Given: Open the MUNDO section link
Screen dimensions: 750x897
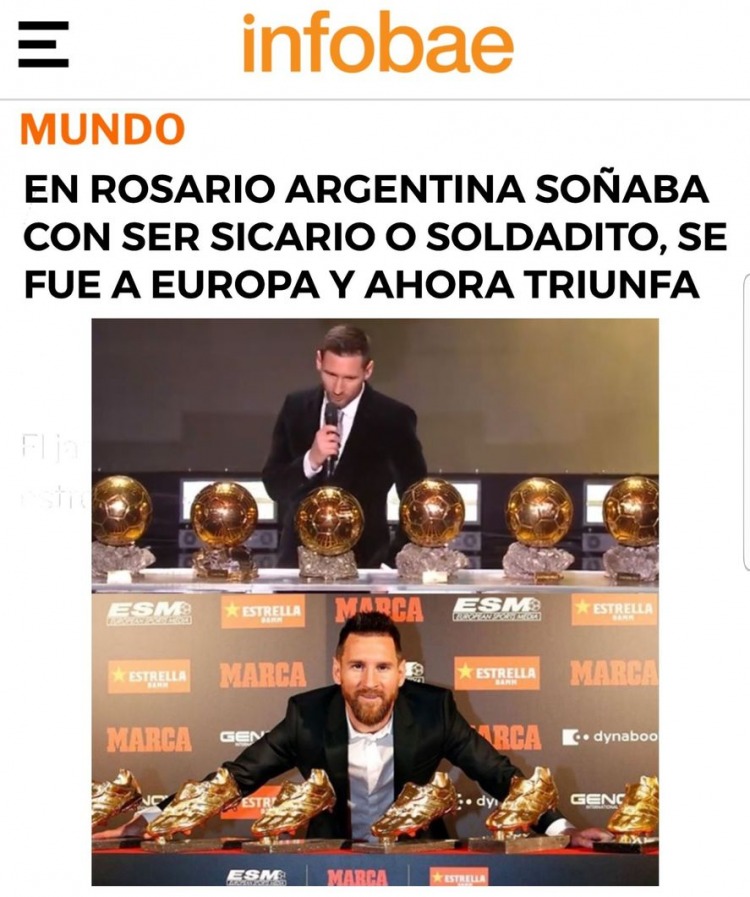Looking at the screenshot, I should point(102,130).
